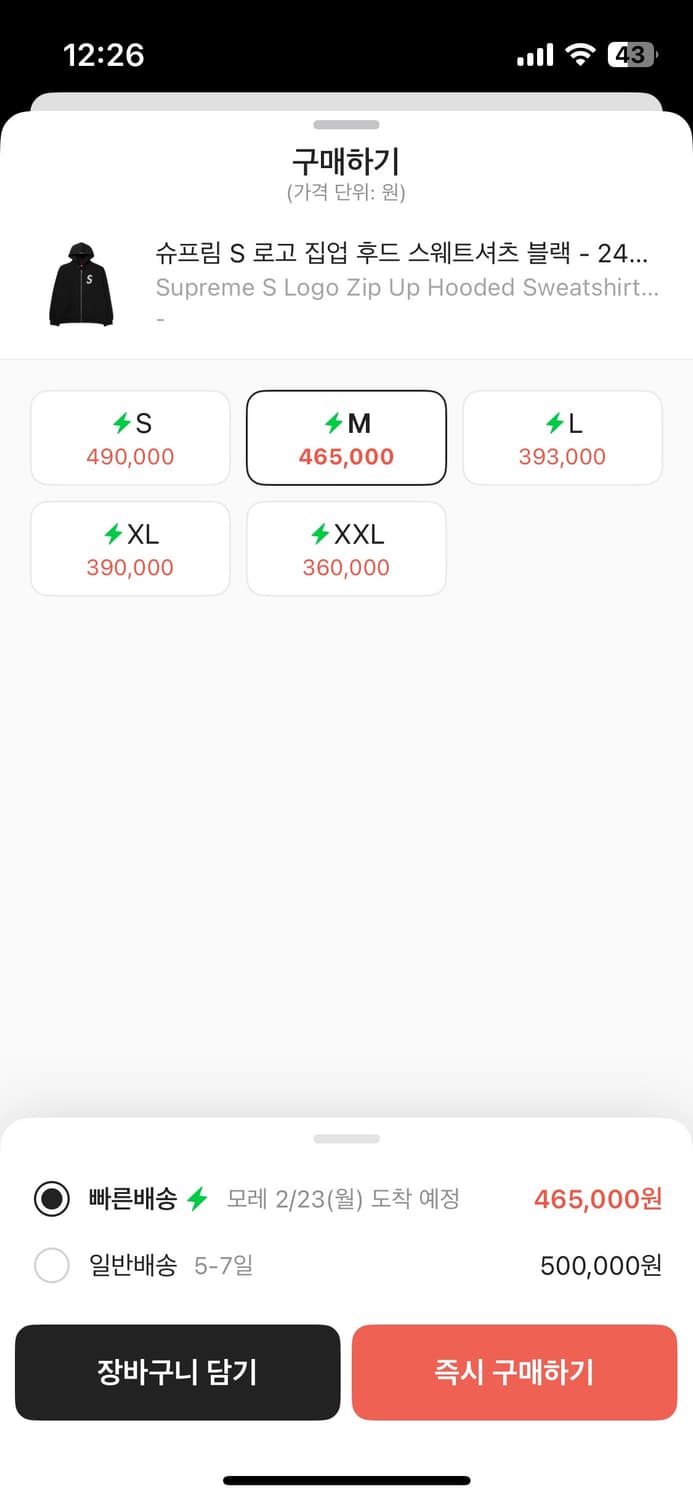Viewport: 693px width, 1500px height.
Task: Select 일반배송 standard delivery option
Action: (52, 1265)
